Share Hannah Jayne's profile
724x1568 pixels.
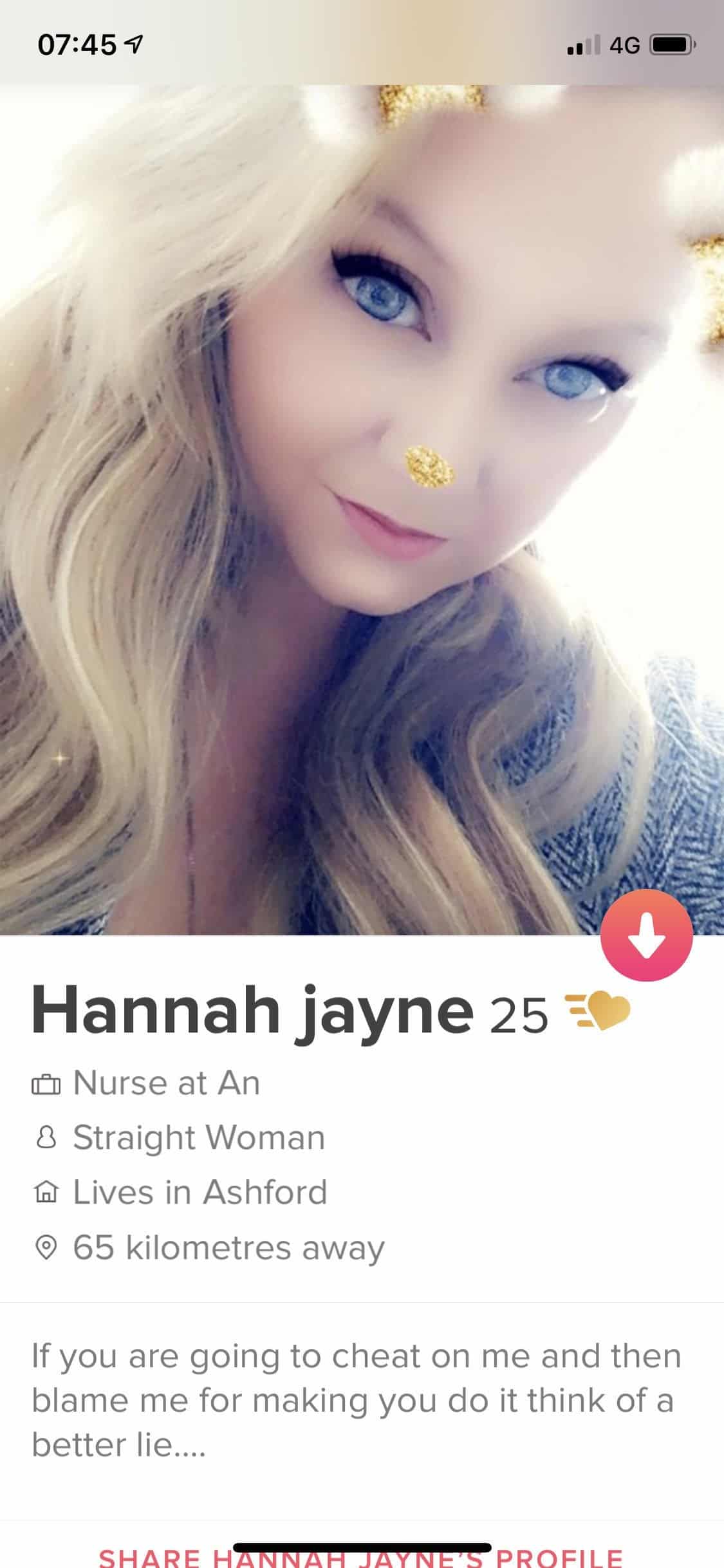coord(360,1558)
